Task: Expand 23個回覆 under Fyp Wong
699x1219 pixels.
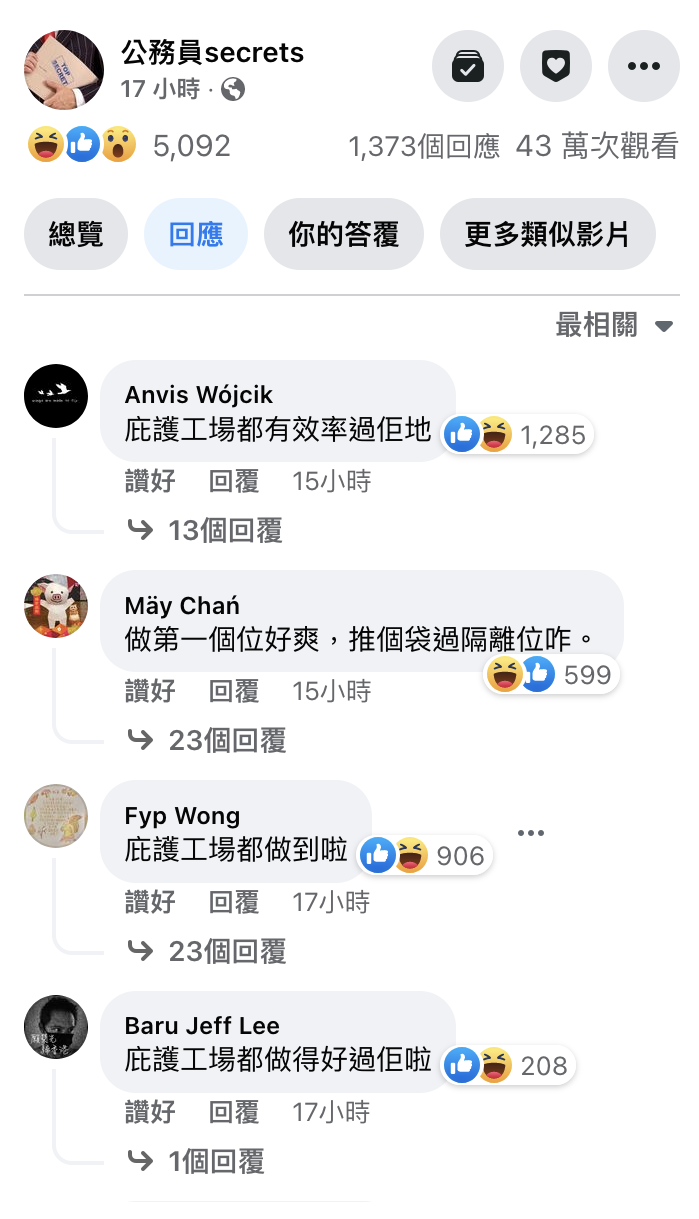Action: click(226, 951)
